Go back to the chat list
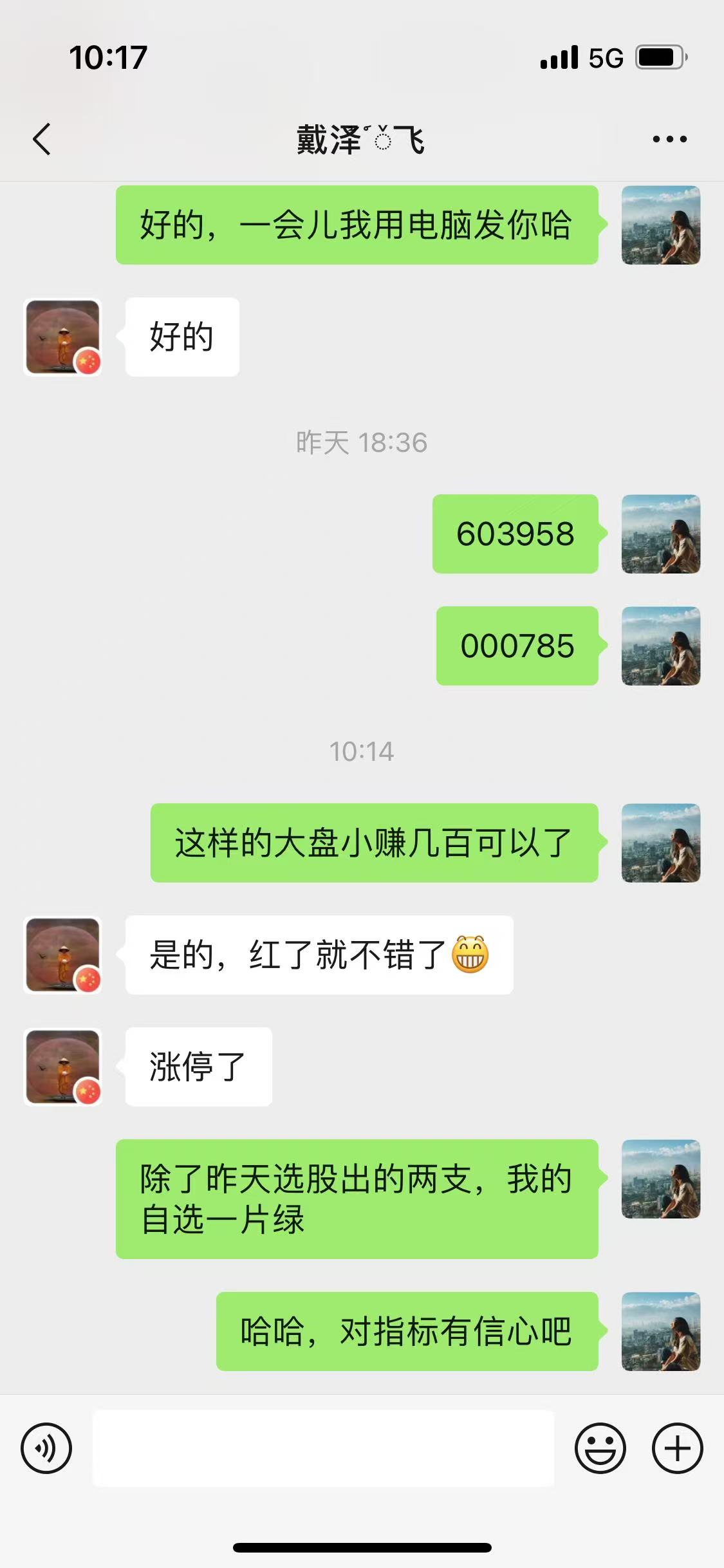Image resolution: width=724 pixels, height=1568 pixels. [x=42, y=139]
